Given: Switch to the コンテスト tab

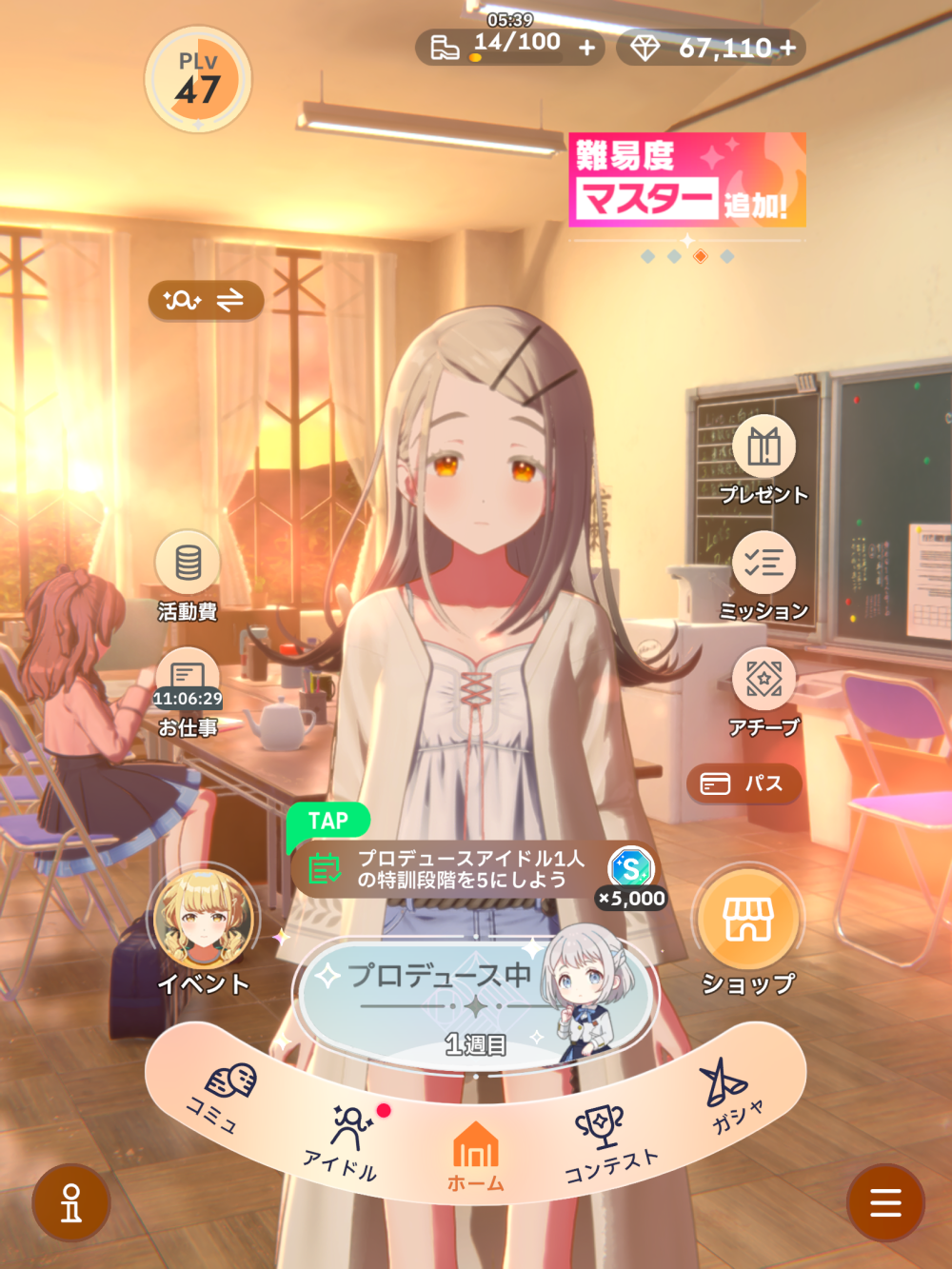Looking at the screenshot, I should tap(605, 1142).
